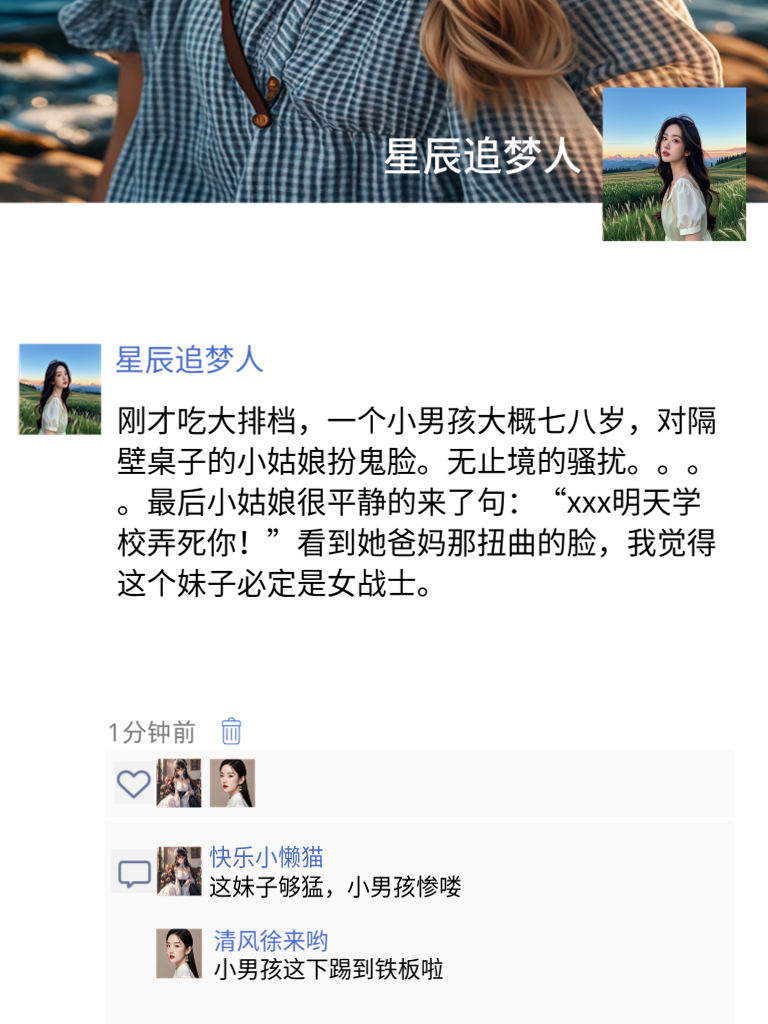Screen dimensions: 768x1024
Task: Open comments via the speech bubble icon
Action: coord(132,872)
